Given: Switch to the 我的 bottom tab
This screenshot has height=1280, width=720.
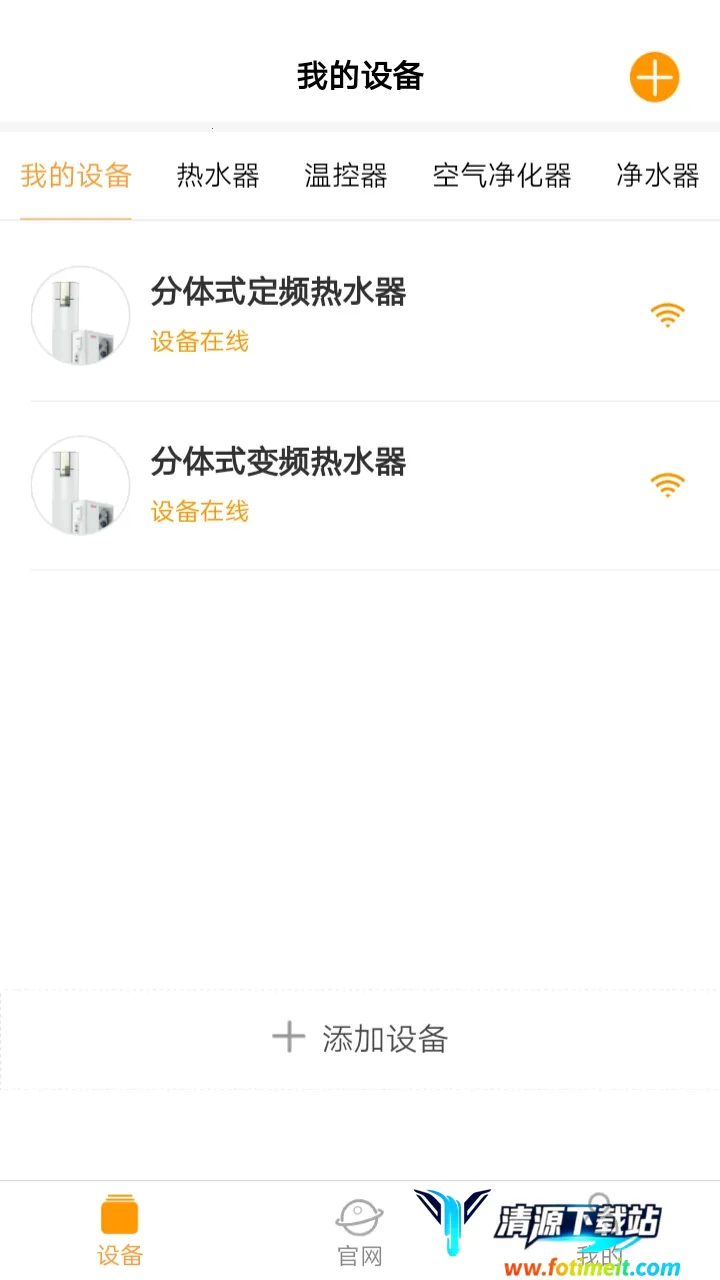Looking at the screenshot, I should 600,1230.
